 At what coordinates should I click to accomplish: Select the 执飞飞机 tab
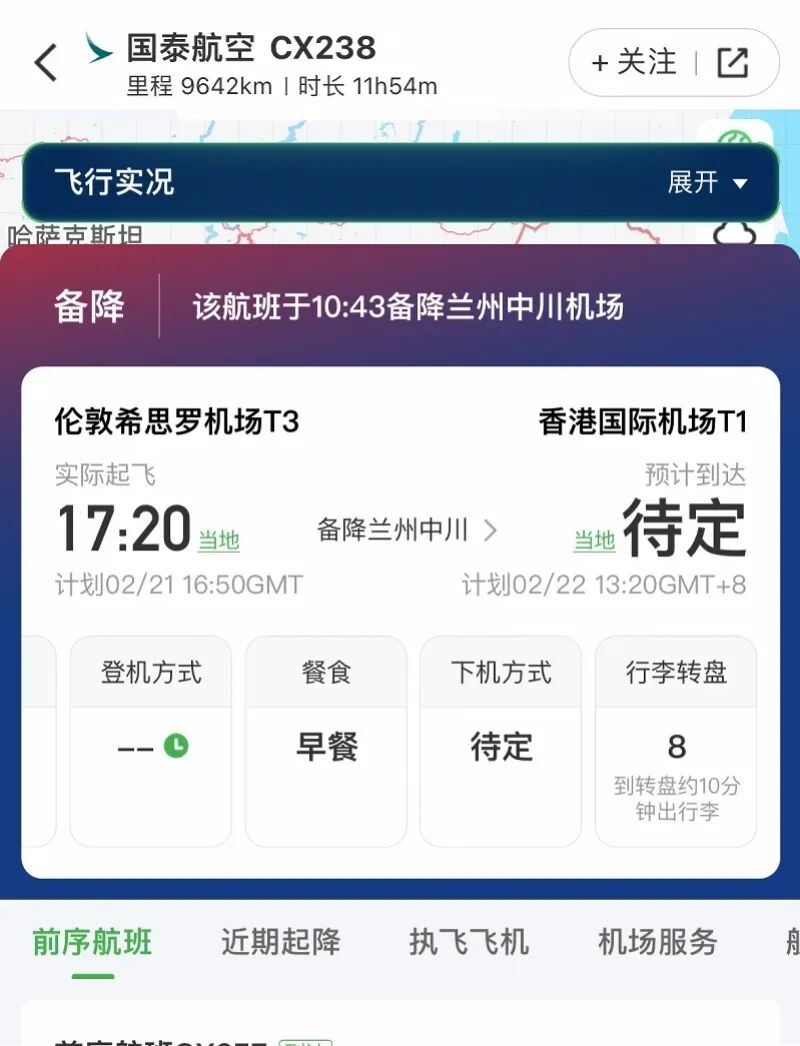[x=469, y=942]
